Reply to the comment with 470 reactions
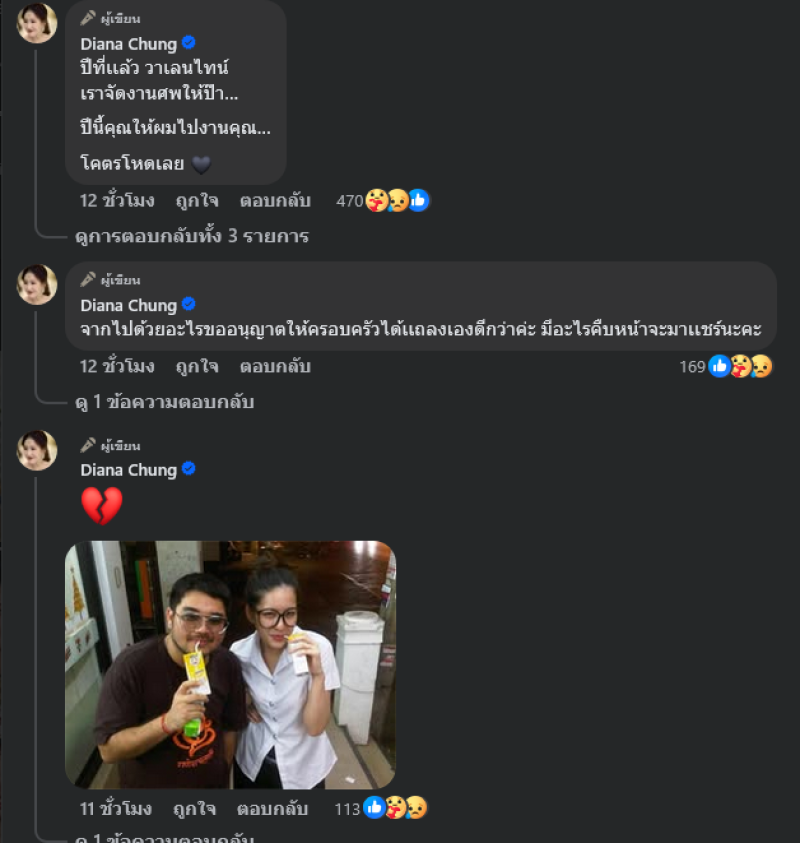 (x=275, y=200)
